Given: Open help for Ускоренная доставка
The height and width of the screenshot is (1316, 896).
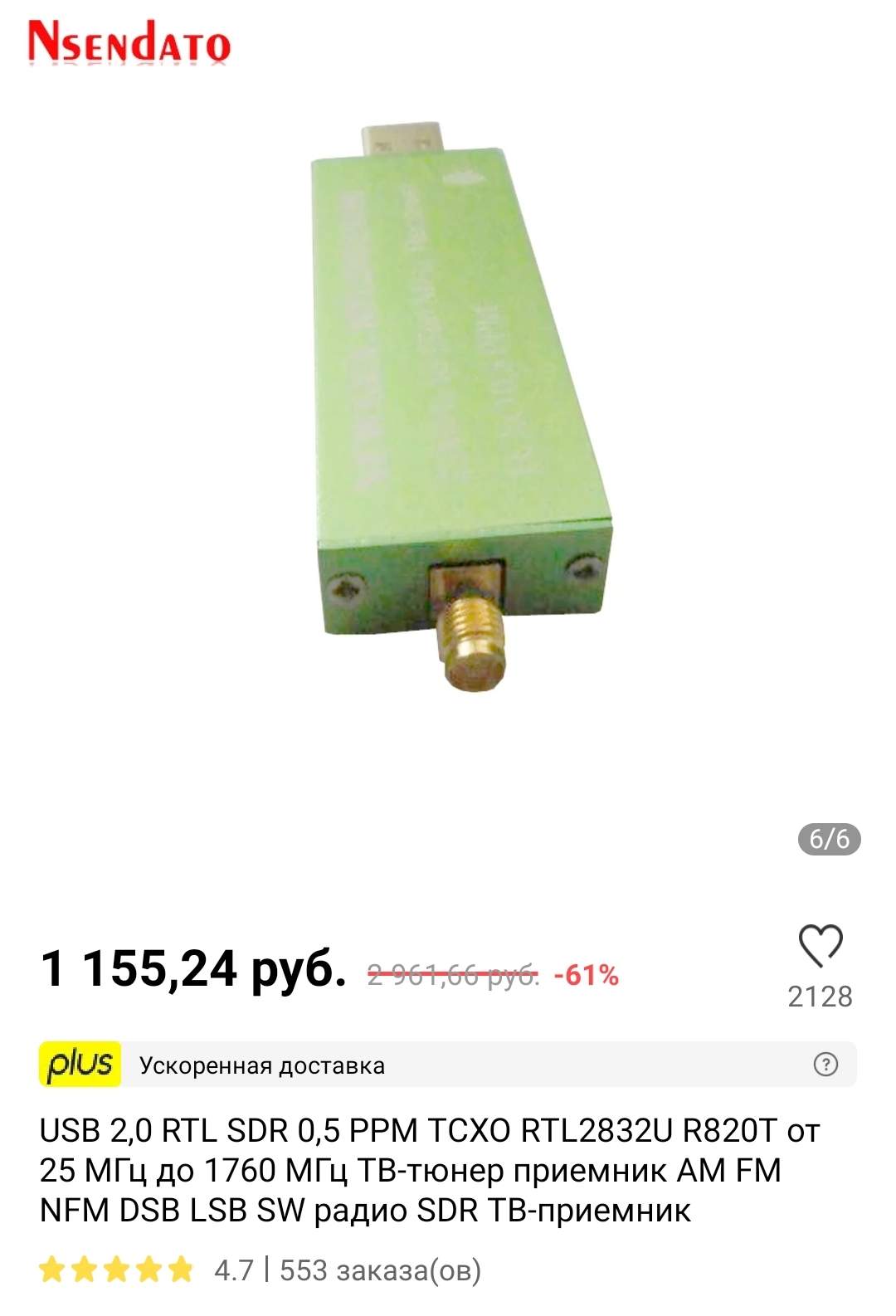Looking at the screenshot, I should [x=825, y=1065].
